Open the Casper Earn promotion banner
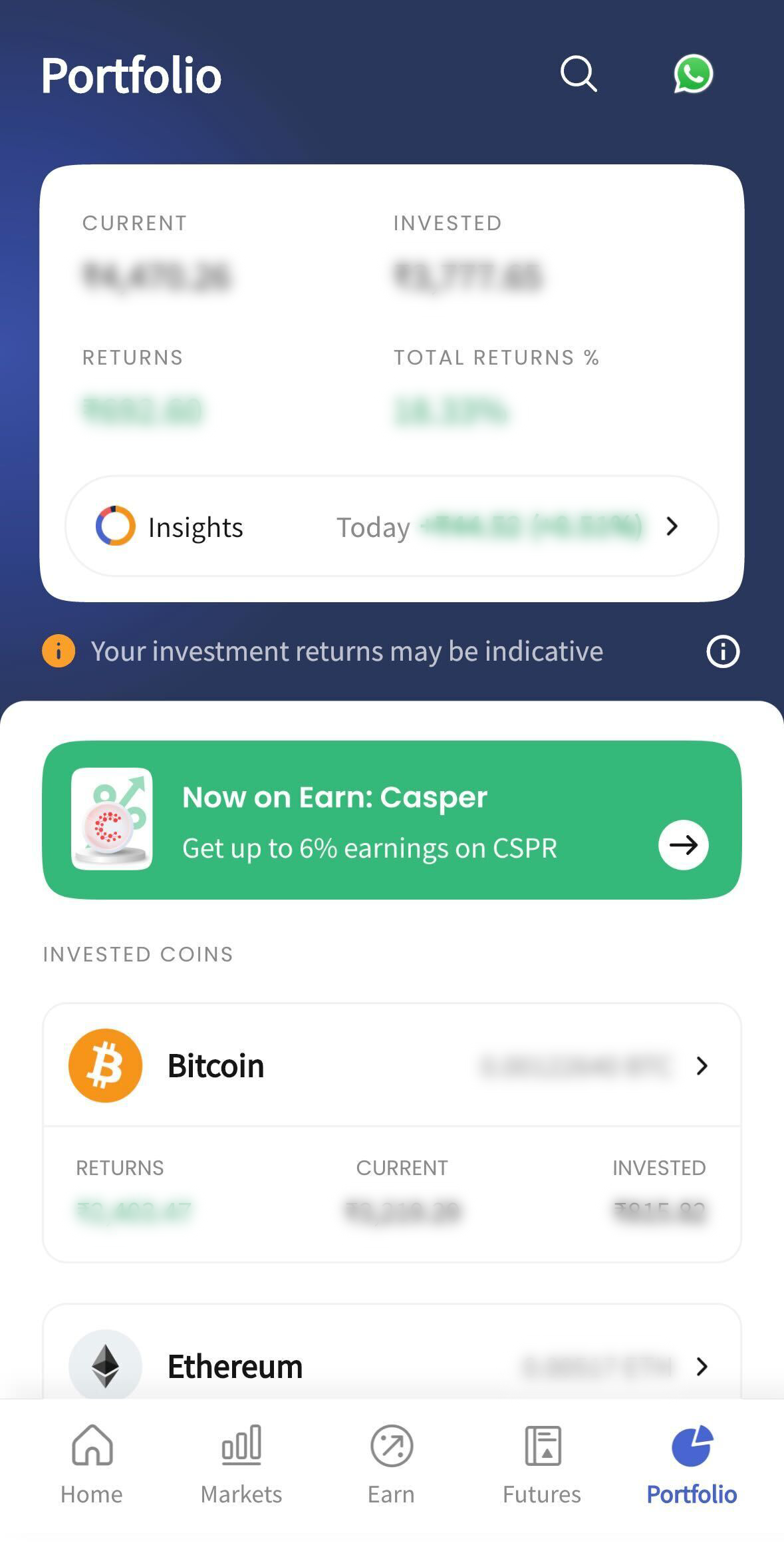784x1555 pixels. (392, 820)
